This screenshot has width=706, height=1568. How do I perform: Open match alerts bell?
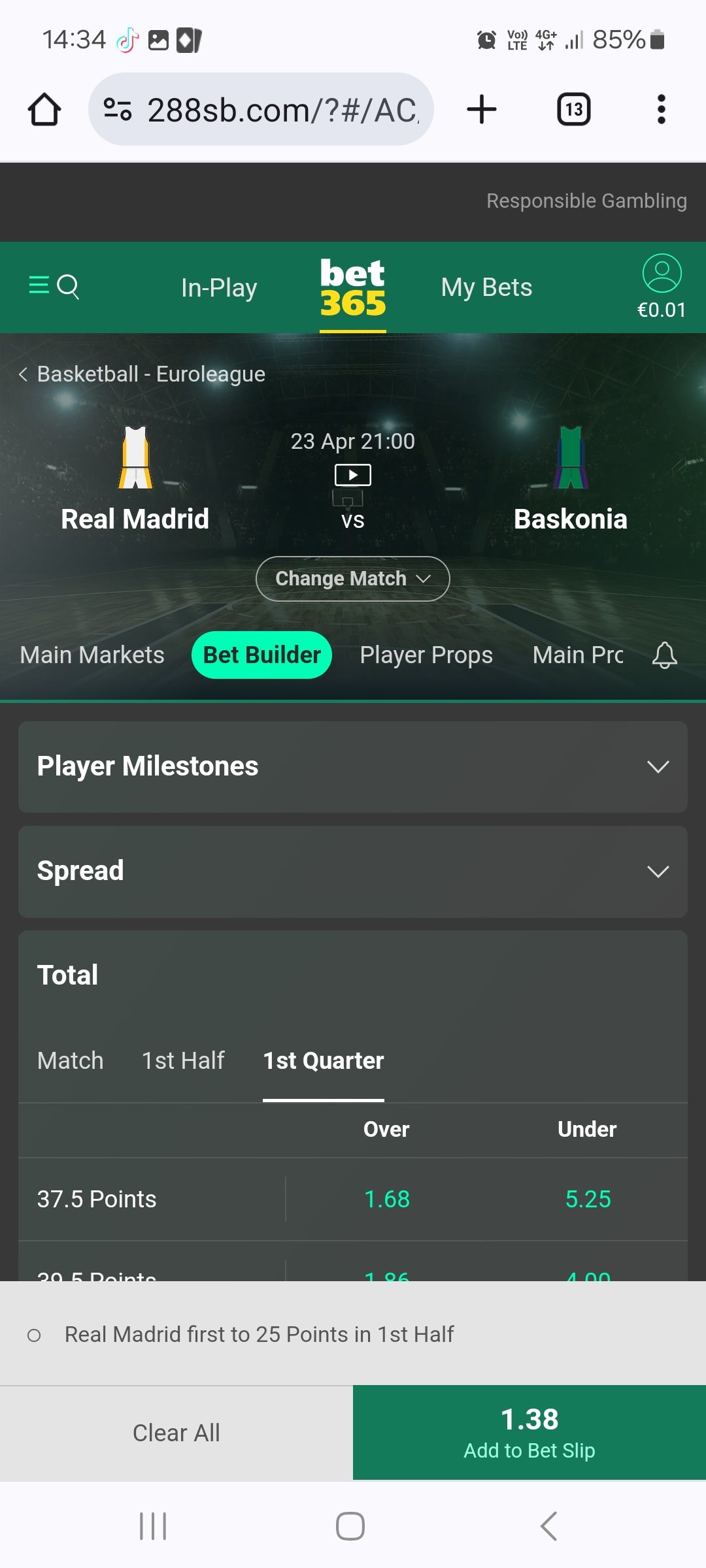(x=664, y=655)
